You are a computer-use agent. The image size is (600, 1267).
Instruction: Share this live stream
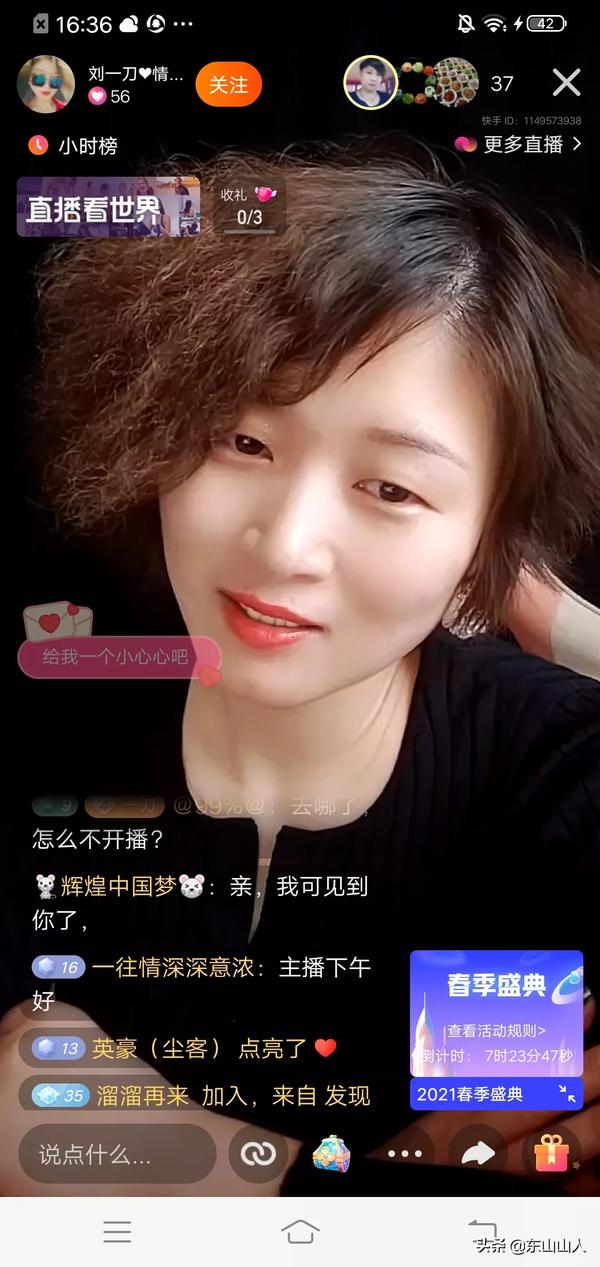click(x=478, y=1154)
